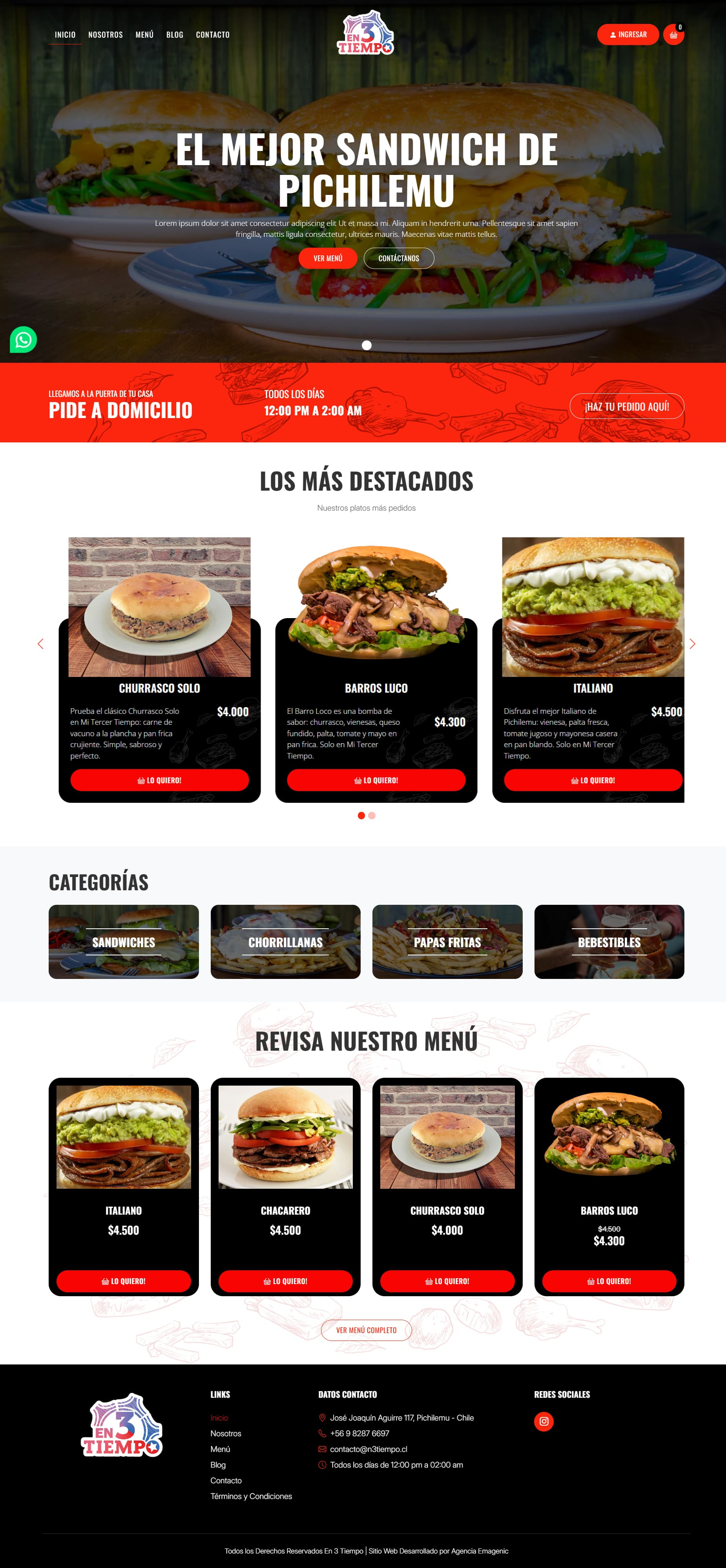Add the Chacarero with Lo Quiero
726x1568 pixels.
pos(285,1281)
